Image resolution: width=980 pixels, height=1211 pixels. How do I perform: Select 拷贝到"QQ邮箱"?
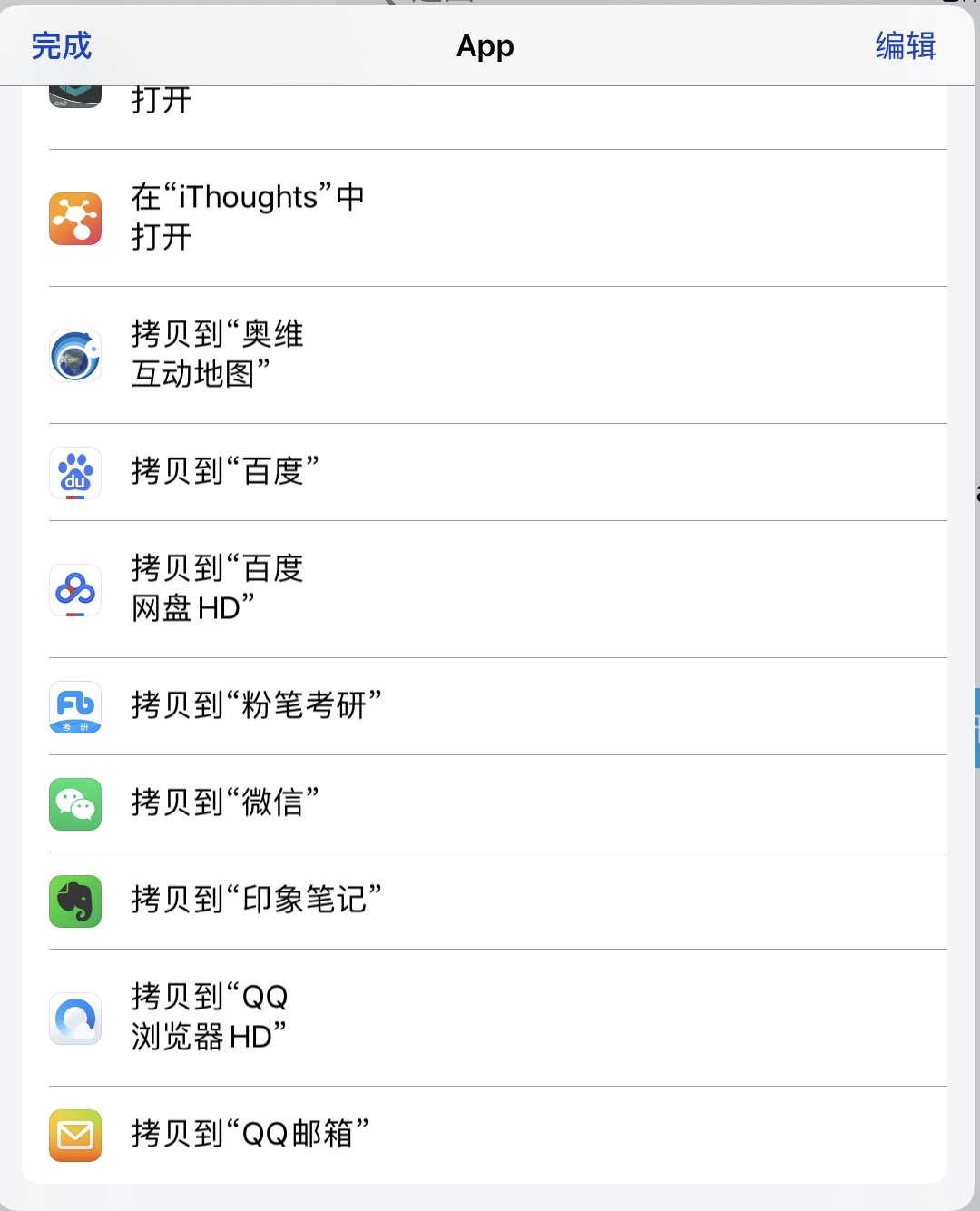point(250,1134)
